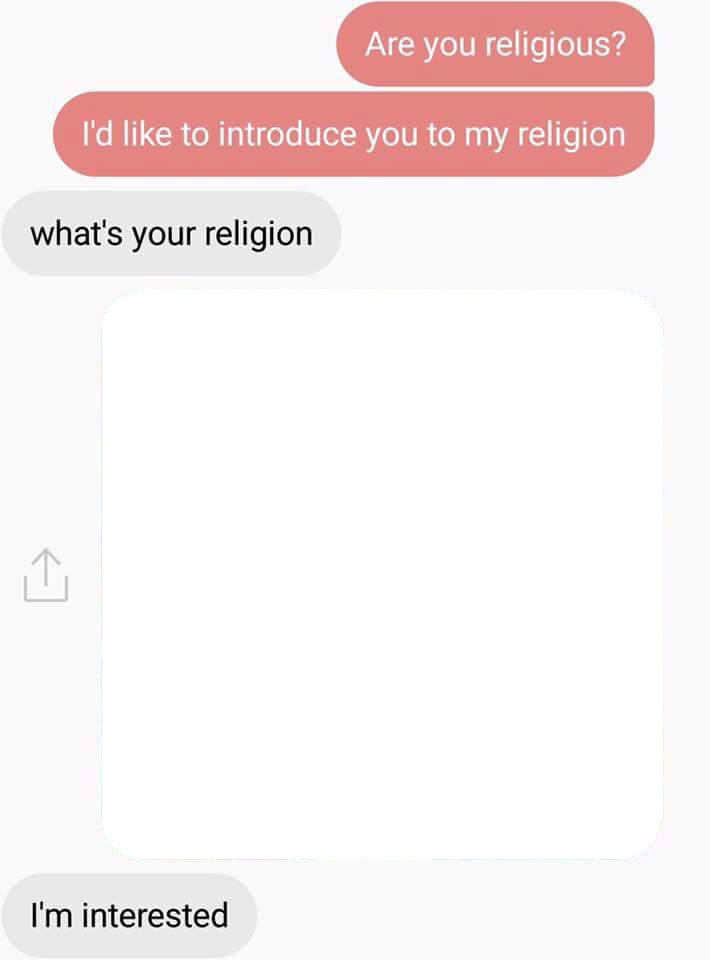
Task: Share the received photo via share icon
Action: coord(45,575)
